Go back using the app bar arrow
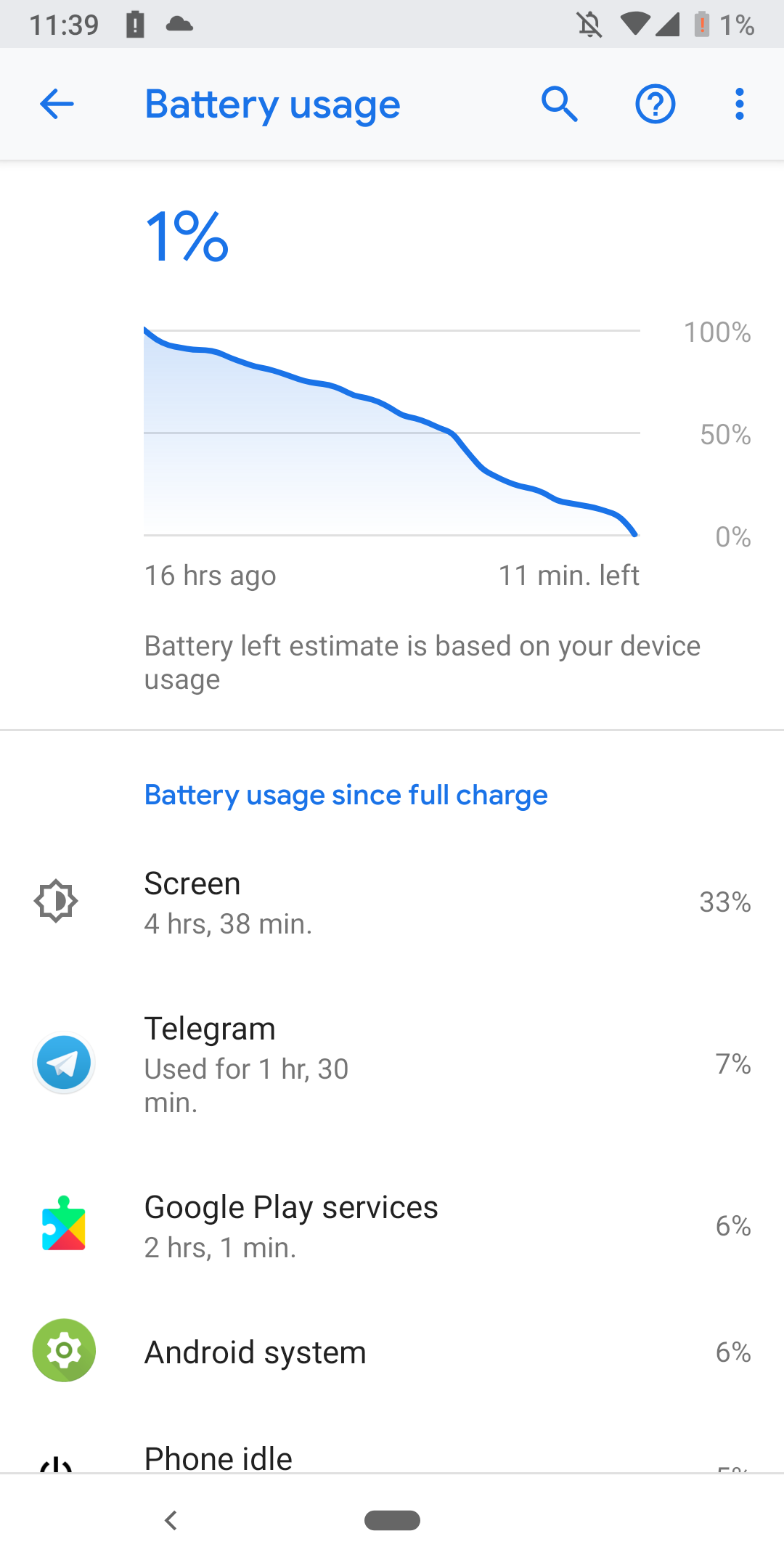 click(x=57, y=104)
